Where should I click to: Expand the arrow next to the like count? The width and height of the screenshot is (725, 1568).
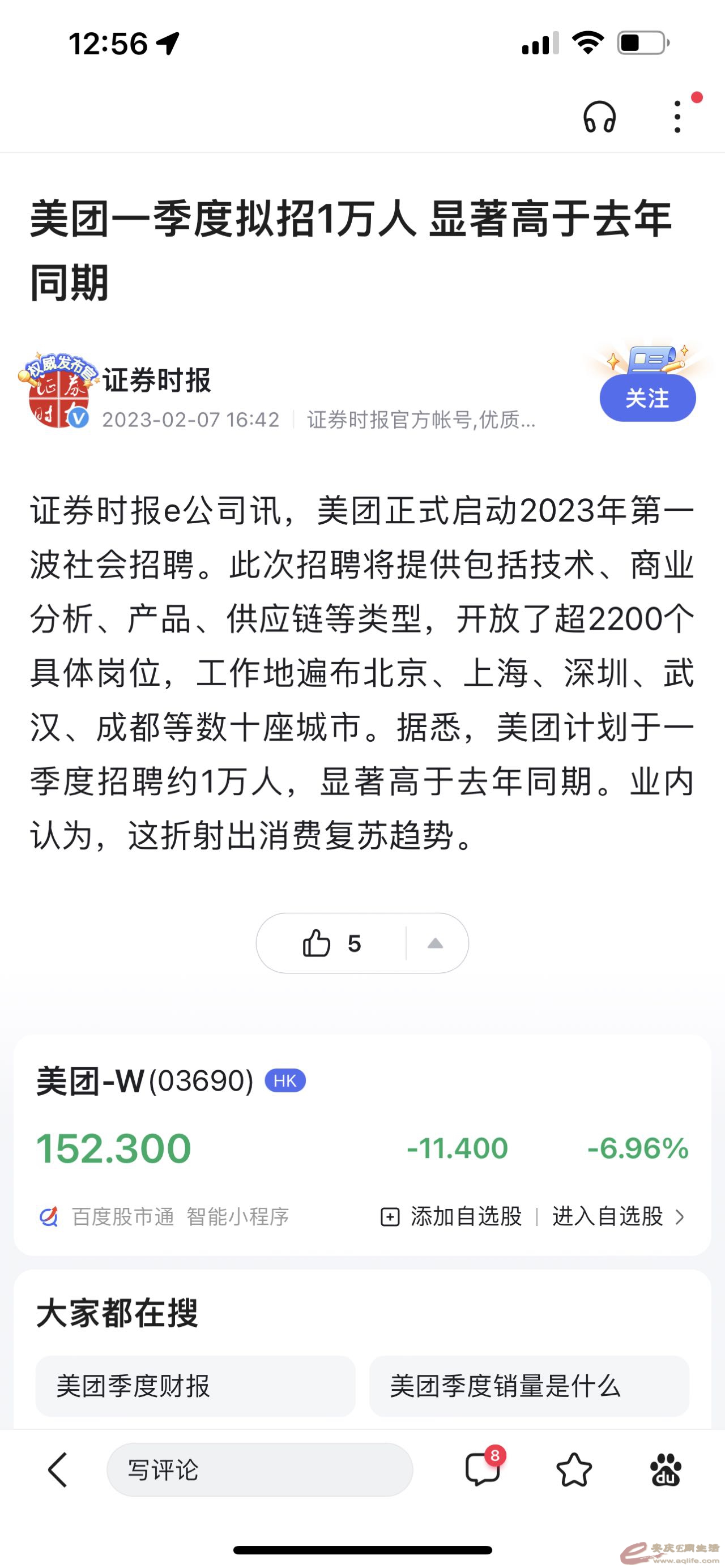435,943
